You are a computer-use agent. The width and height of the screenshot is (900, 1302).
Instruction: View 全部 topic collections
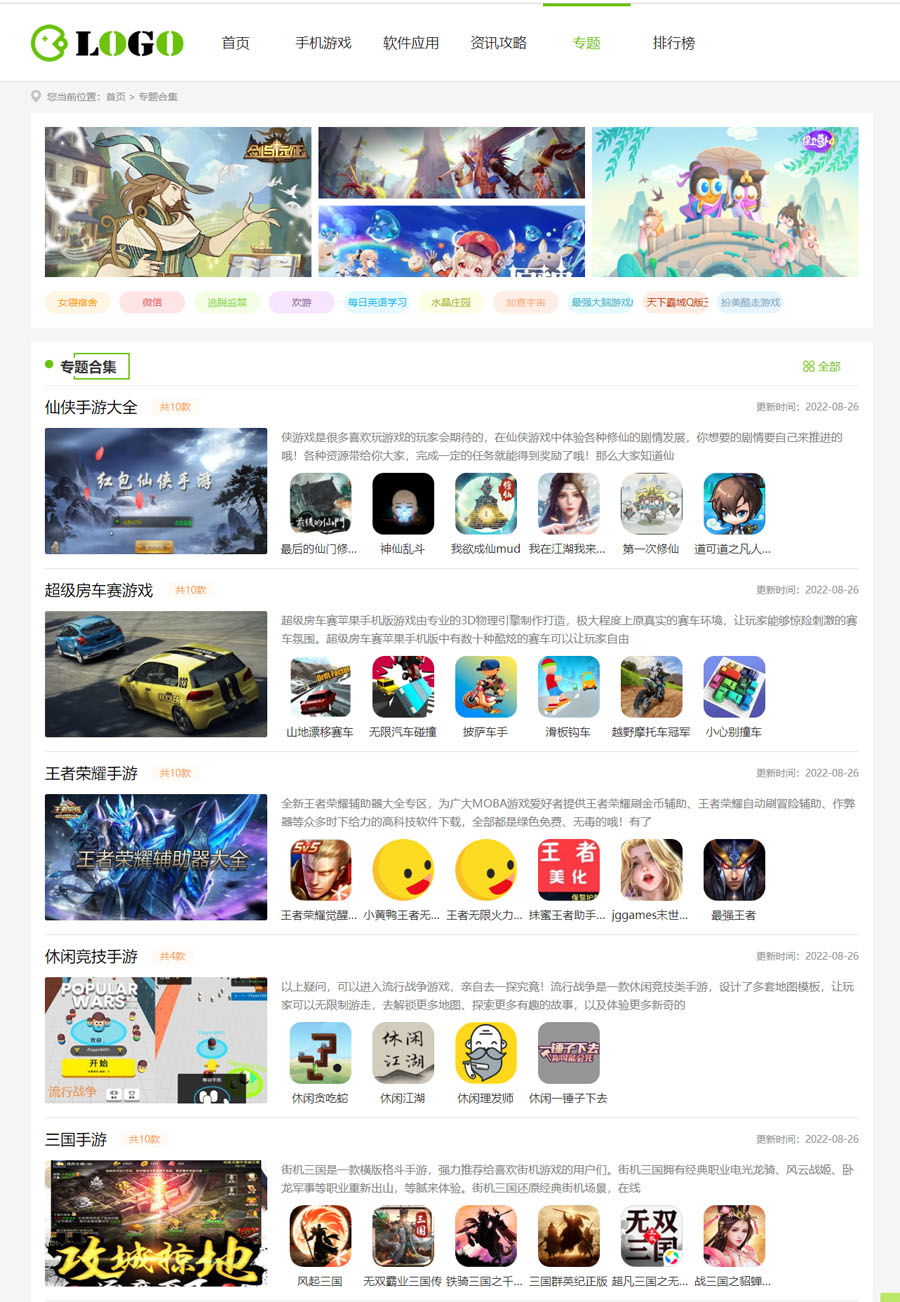[822, 367]
